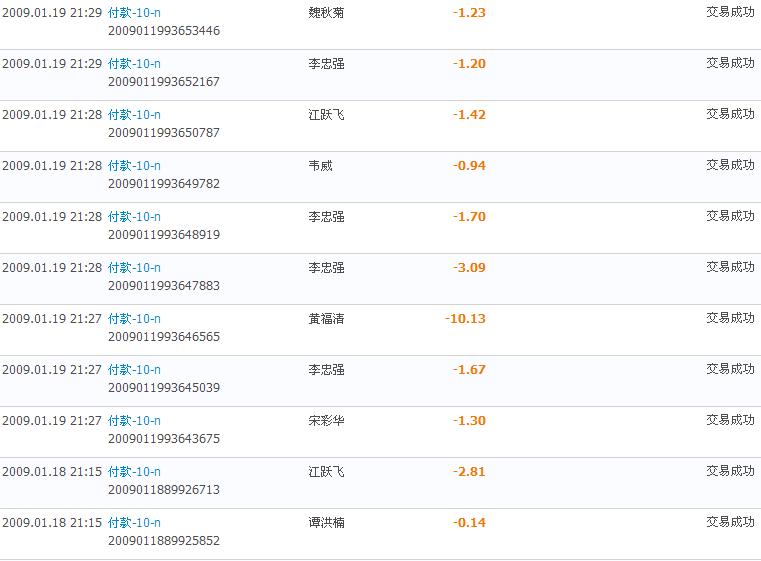View 付款-10-n transaction for 宋彩华
The width and height of the screenshot is (761, 561).
coord(134,421)
